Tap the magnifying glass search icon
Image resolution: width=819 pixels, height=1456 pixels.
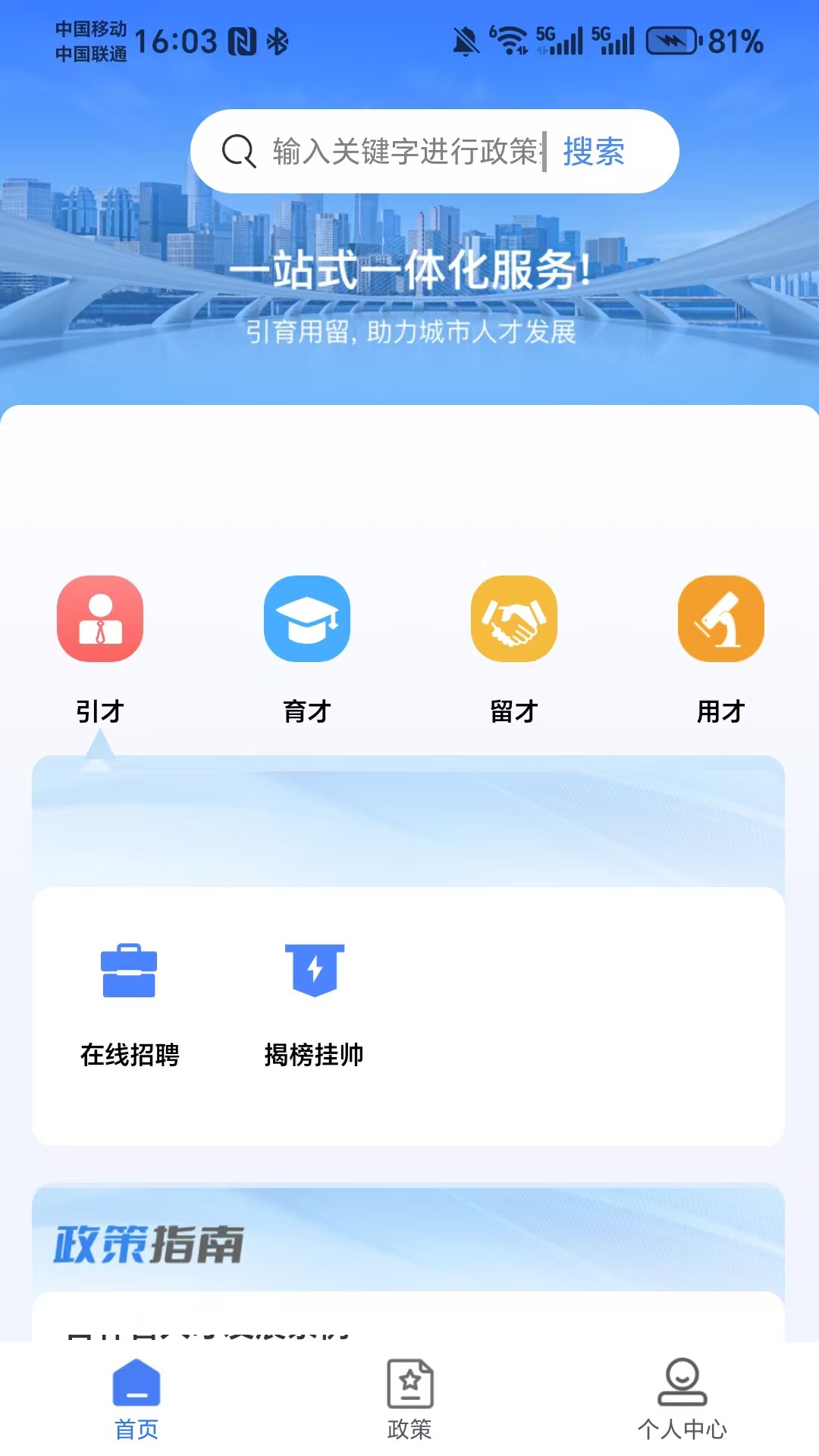(x=238, y=150)
